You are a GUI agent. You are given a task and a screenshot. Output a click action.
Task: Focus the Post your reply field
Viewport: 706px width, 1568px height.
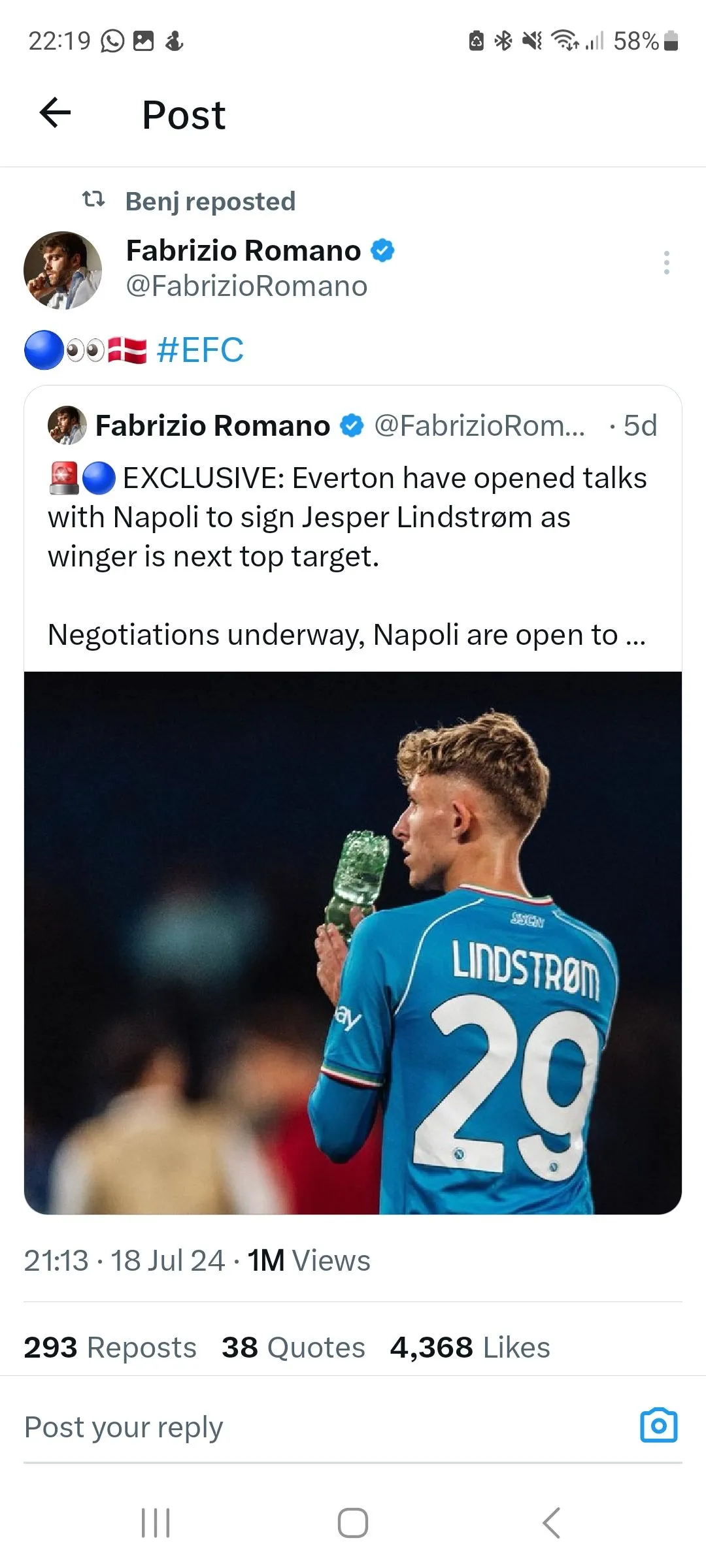click(261, 1427)
